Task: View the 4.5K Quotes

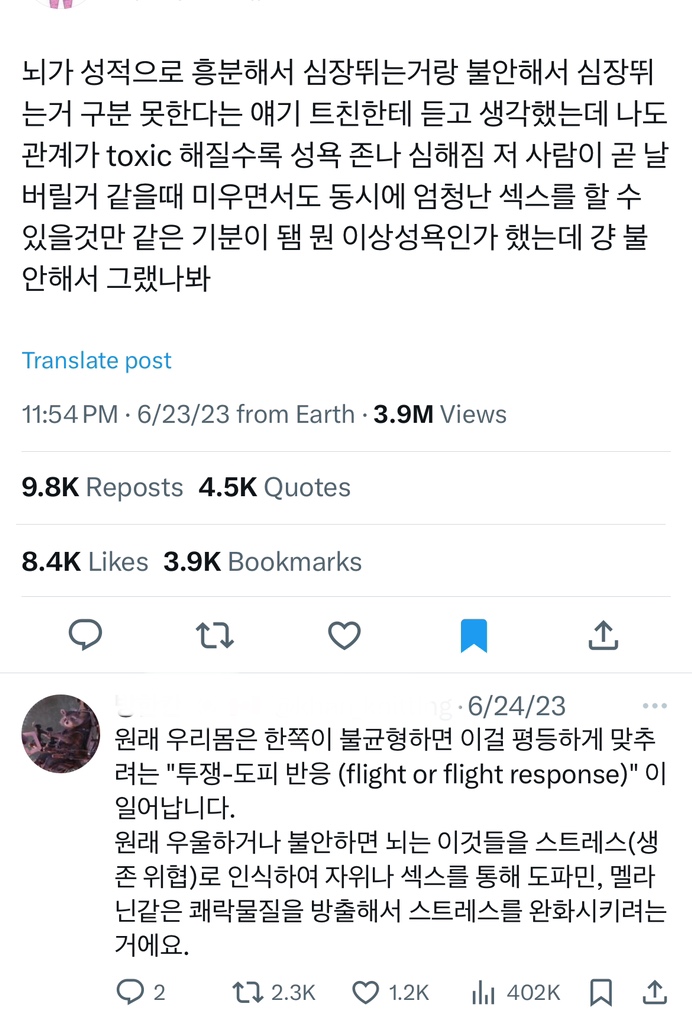Action: tap(274, 488)
